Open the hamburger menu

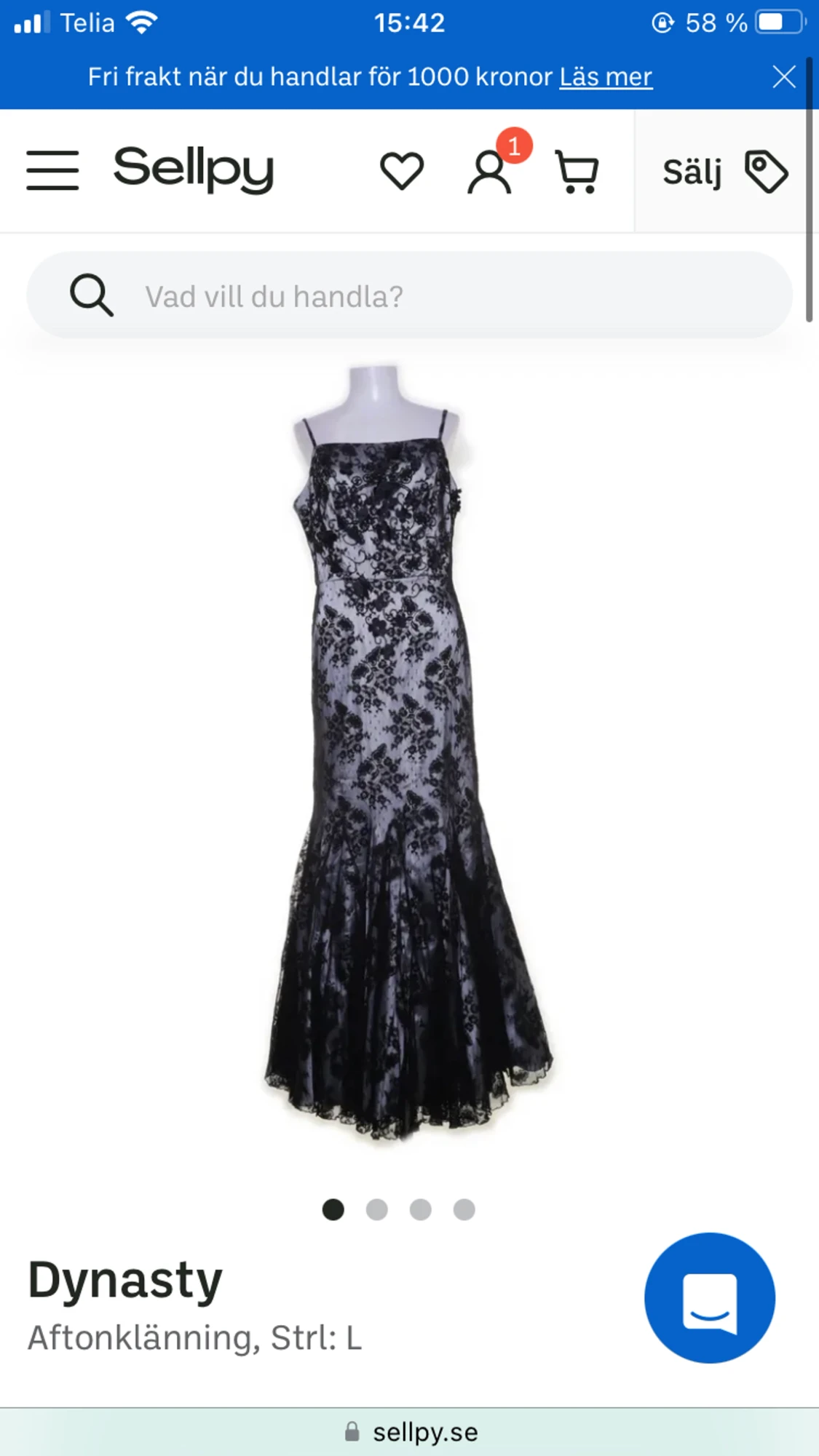coord(52,170)
